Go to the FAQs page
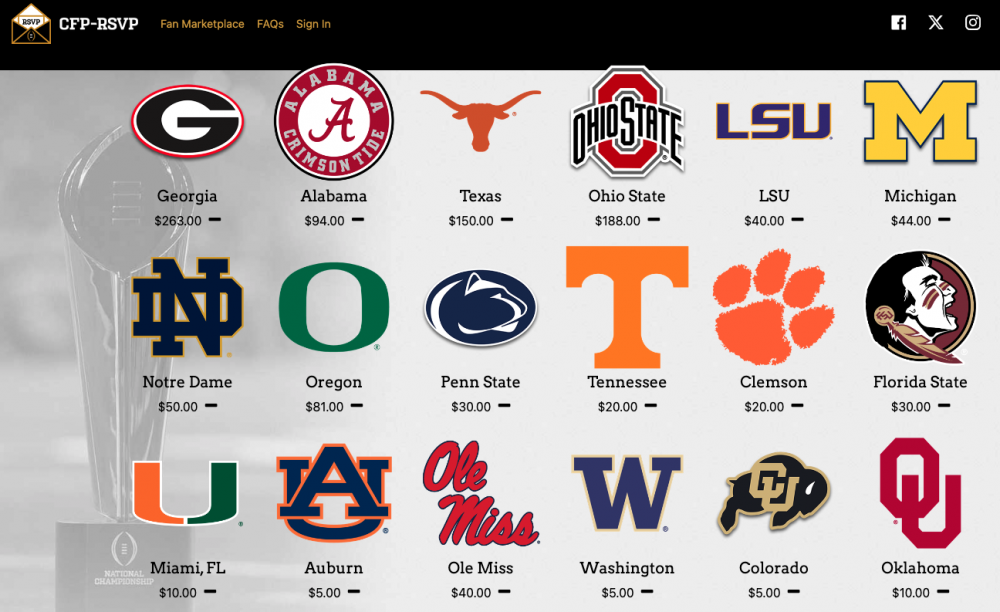This screenshot has height=612, width=1000. point(270,24)
